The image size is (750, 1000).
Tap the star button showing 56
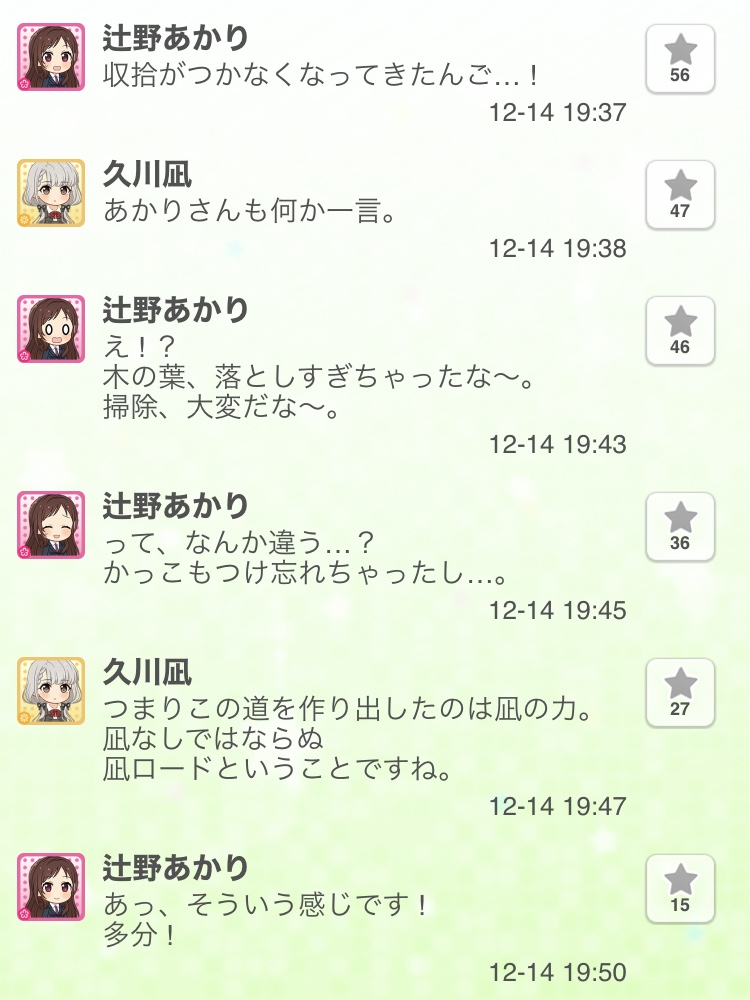[x=680, y=58]
